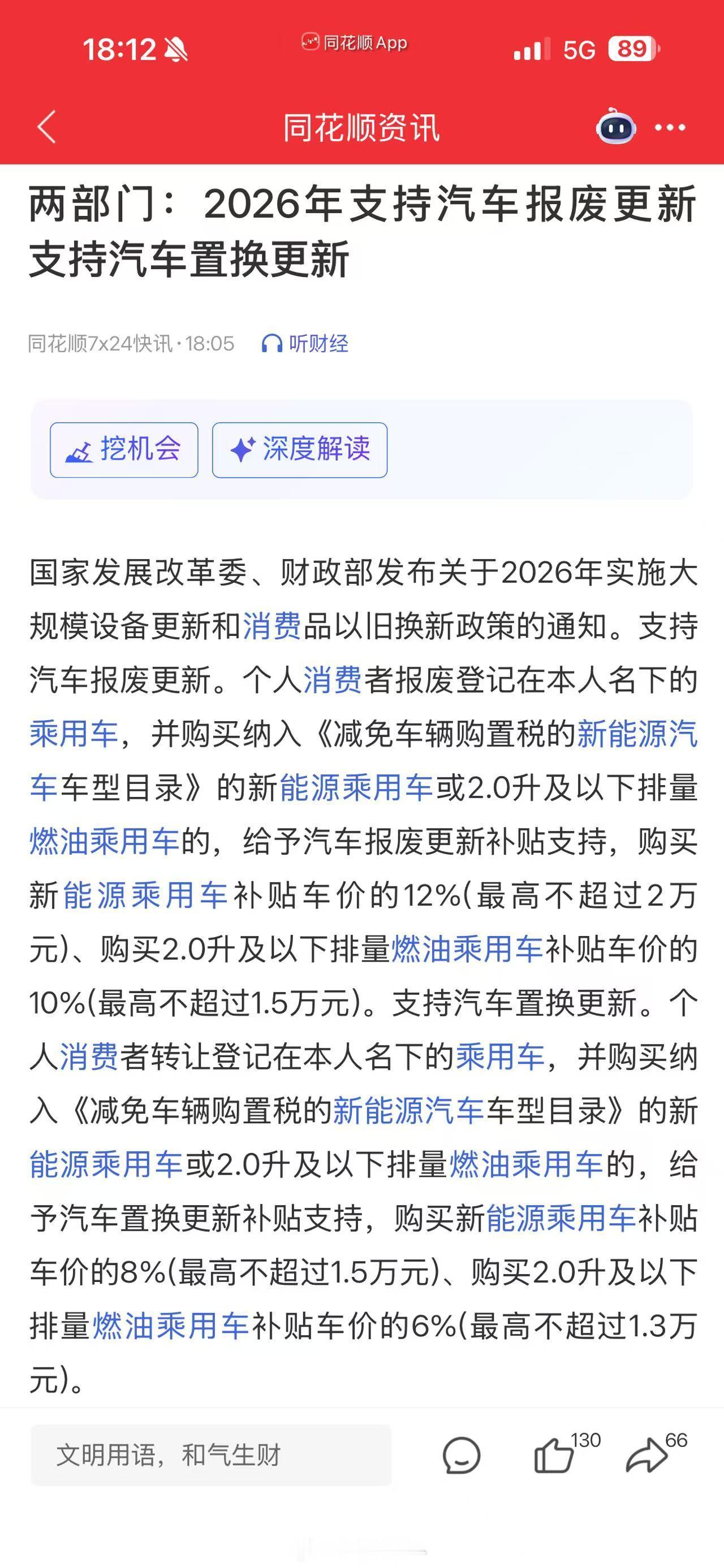Tap the 同花顺资讯 title bar
Image resolution: width=724 pixels, height=1568 pixels.
pyautogui.click(x=361, y=127)
